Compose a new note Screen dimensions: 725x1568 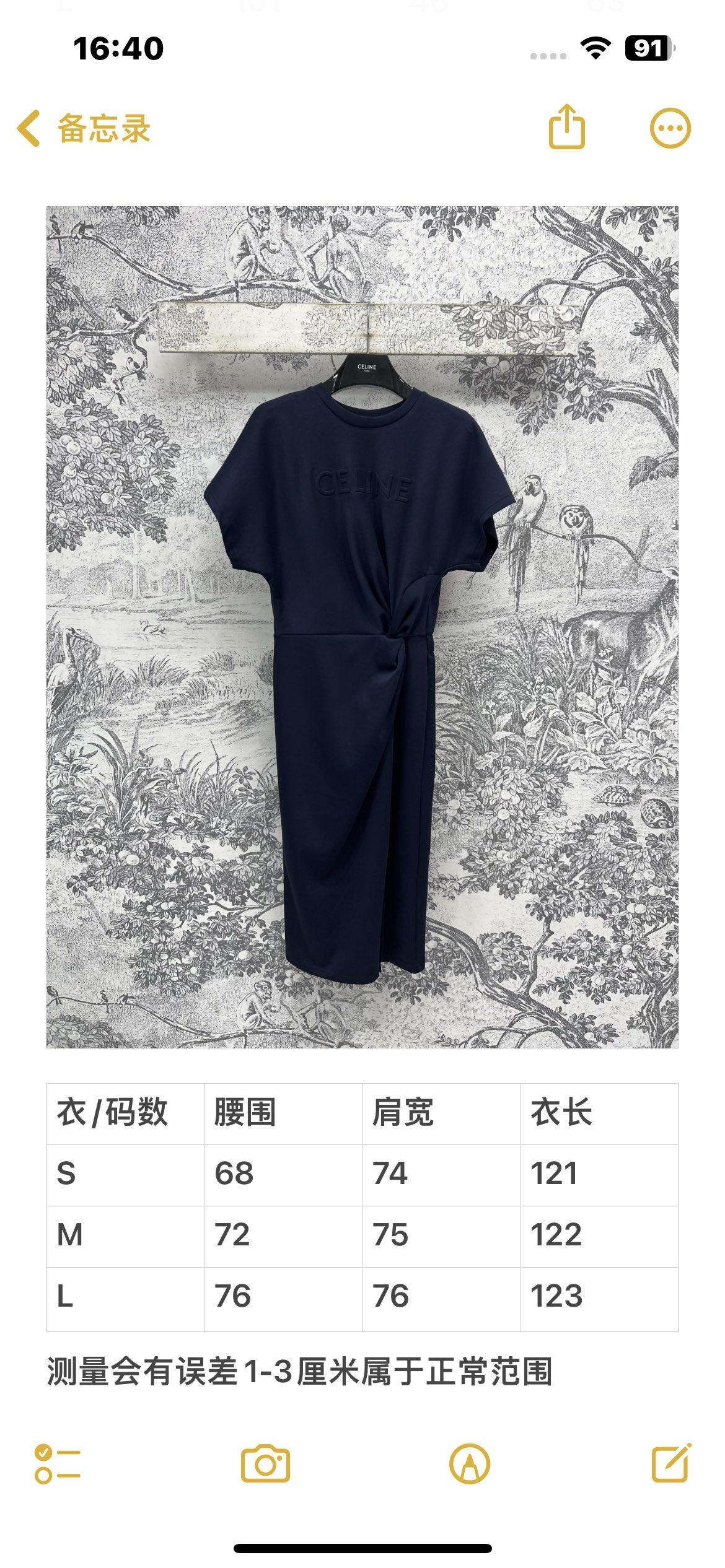click(x=671, y=1463)
